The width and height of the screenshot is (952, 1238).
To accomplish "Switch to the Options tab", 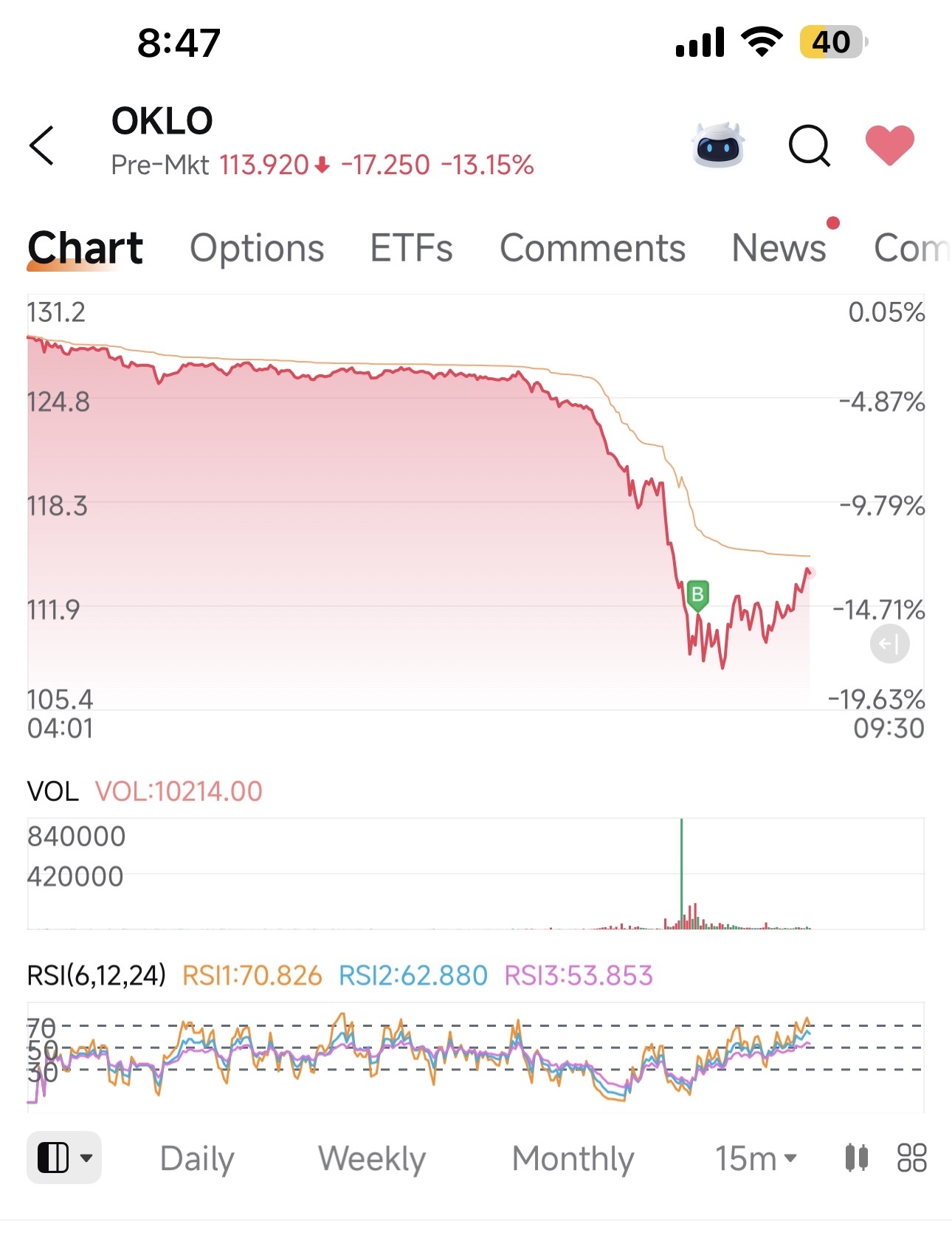I will [256, 248].
